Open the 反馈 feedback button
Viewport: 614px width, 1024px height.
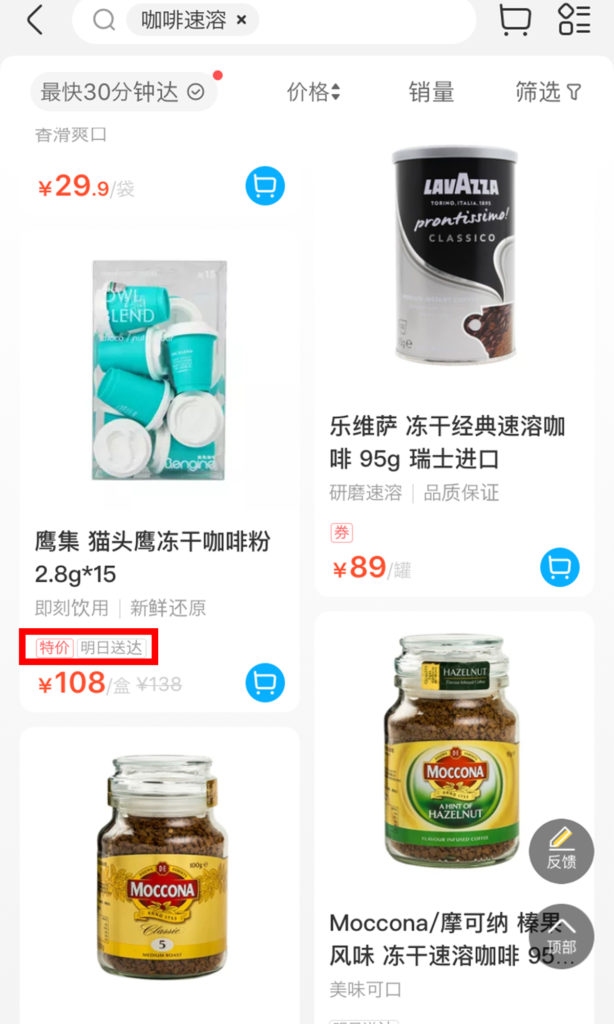(561, 851)
